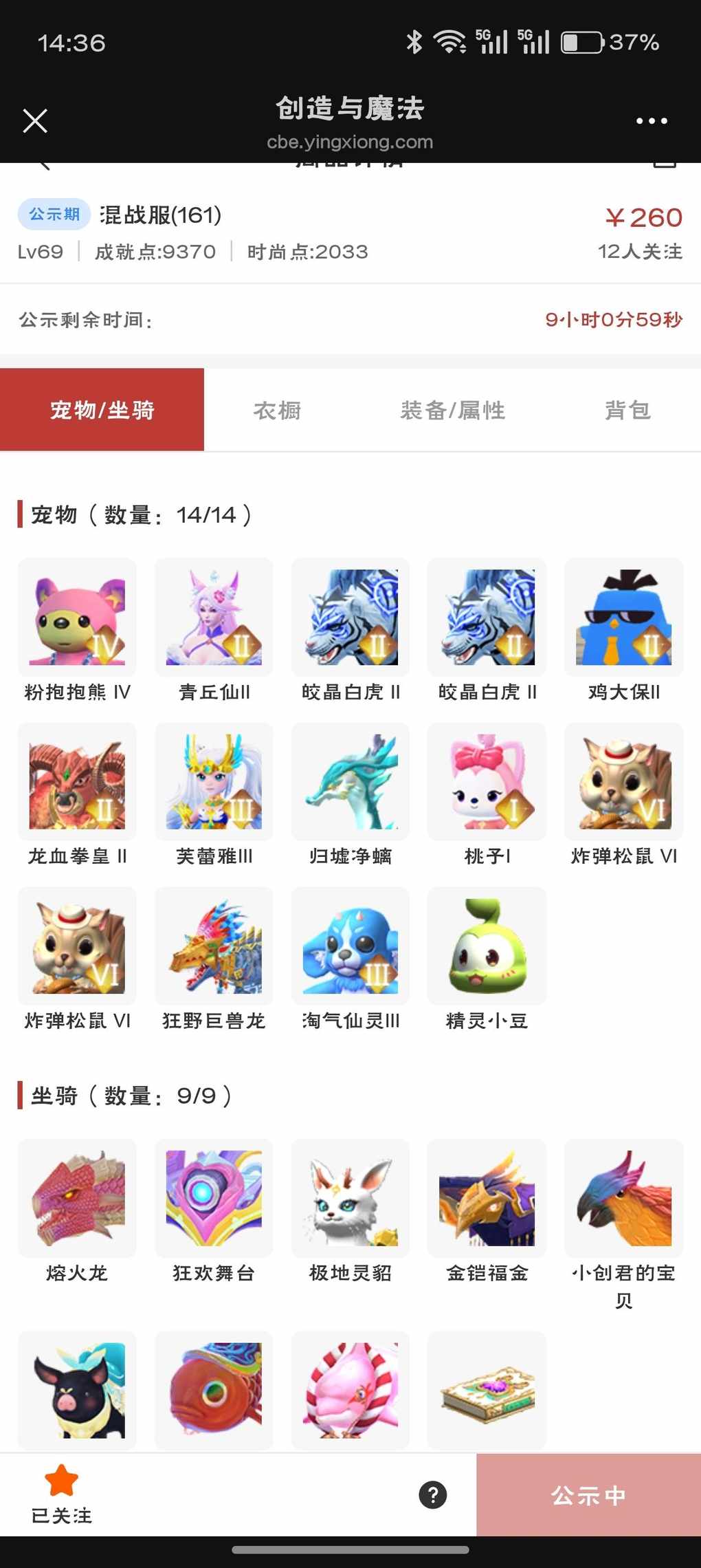Viewport: 701px width, 1568px height.
Task: Open the three-dot overflow menu
Action: point(651,121)
